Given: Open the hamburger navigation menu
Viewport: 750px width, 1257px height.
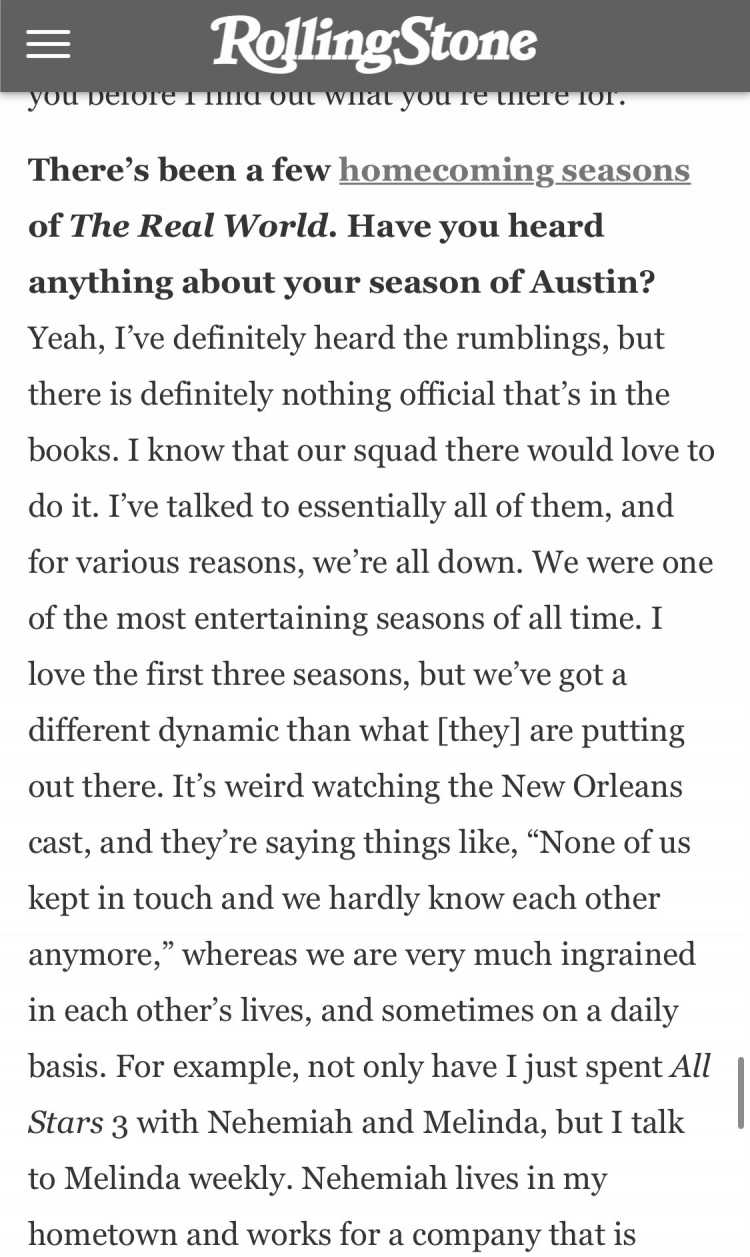Looking at the screenshot, I should (48, 44).
